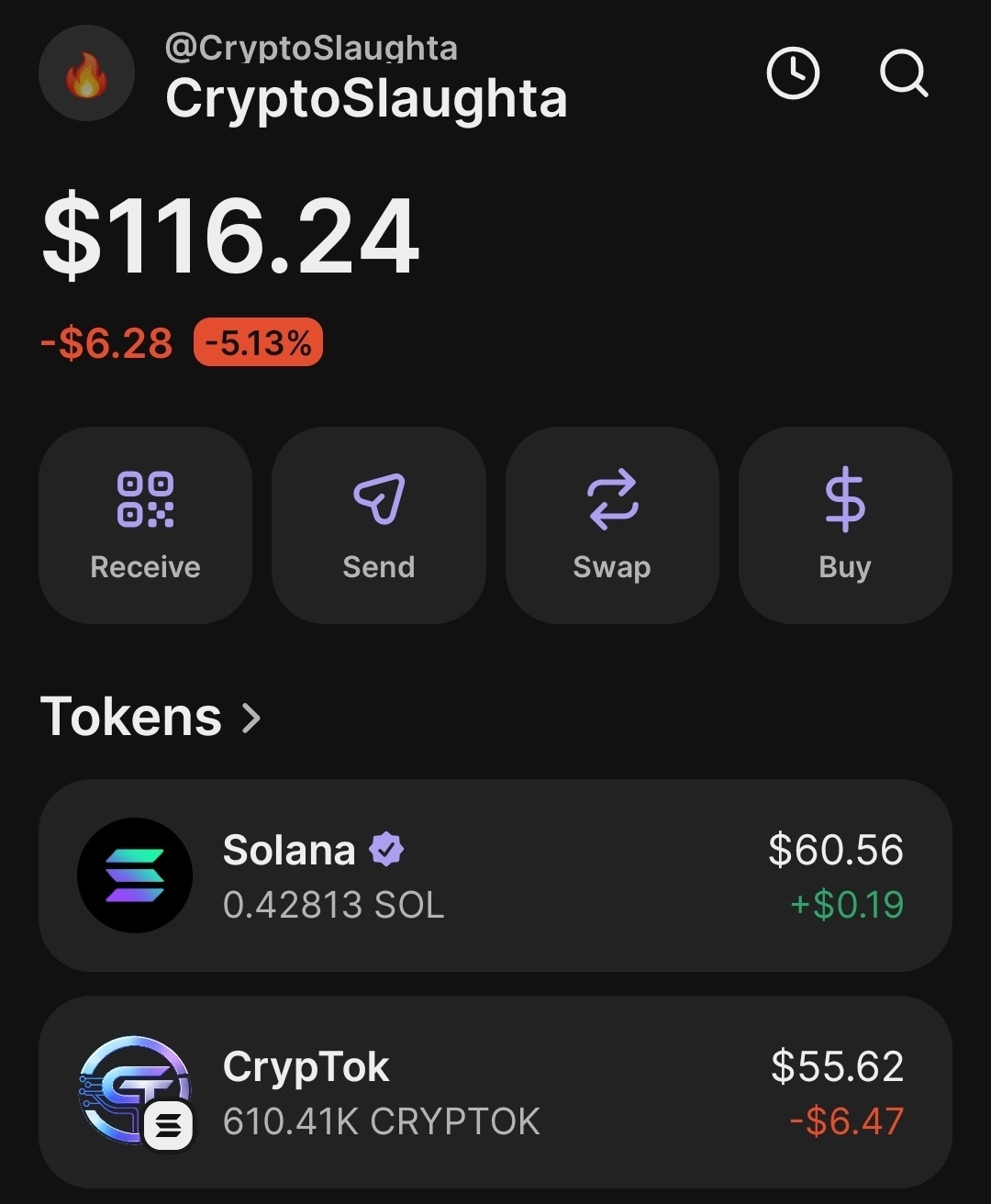Open the Swap action
Viewport: 991px width, 1204px height.
coord(612,525)
